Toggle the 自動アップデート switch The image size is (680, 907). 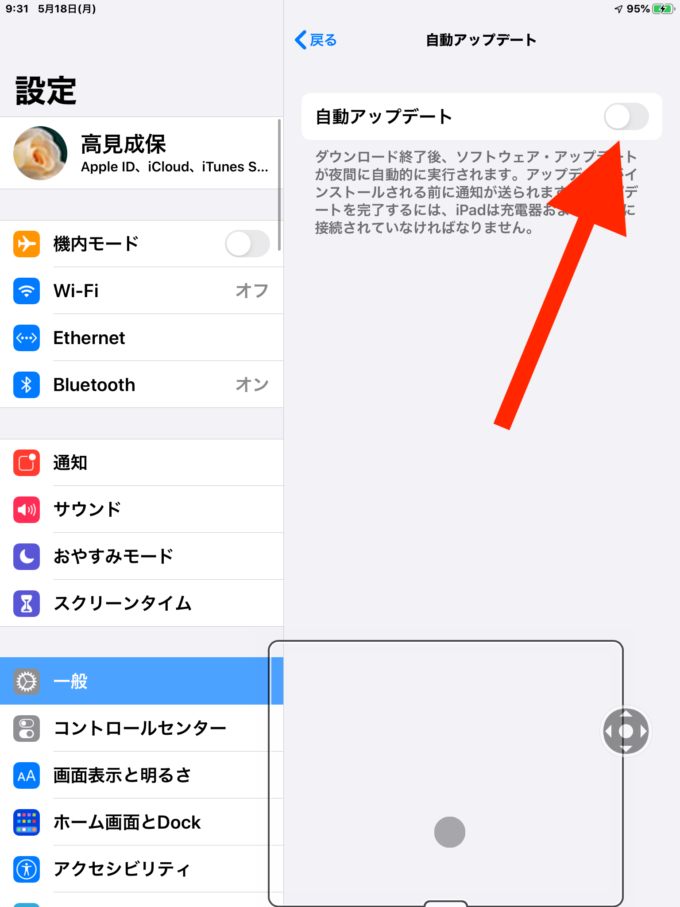click(626, 117)
